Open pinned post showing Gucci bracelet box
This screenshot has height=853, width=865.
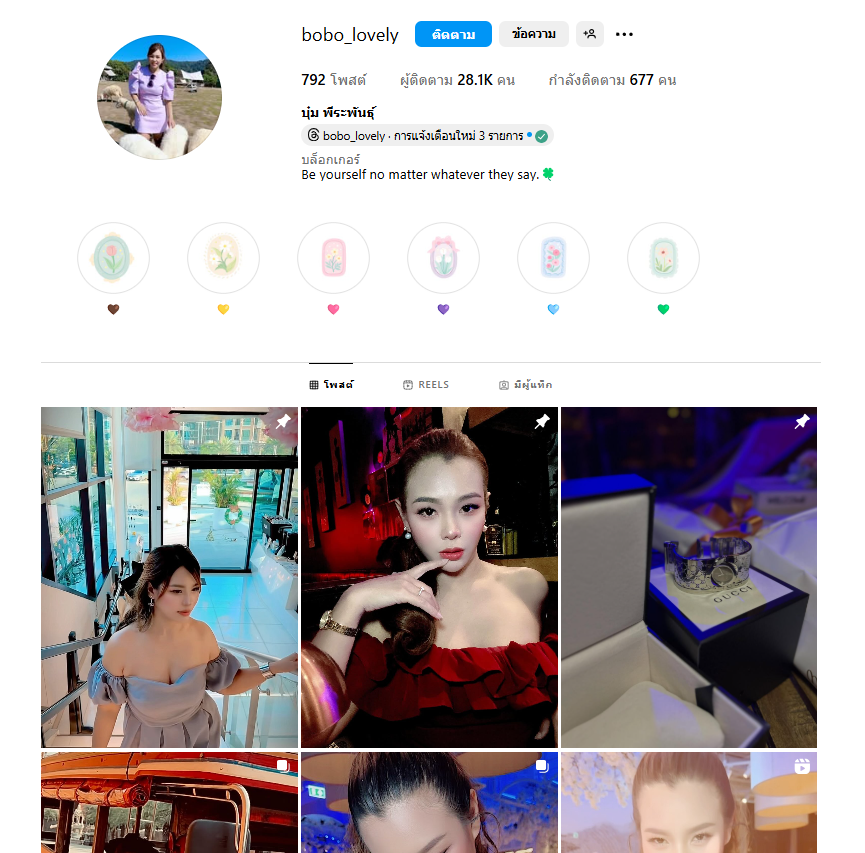[689, 577]
